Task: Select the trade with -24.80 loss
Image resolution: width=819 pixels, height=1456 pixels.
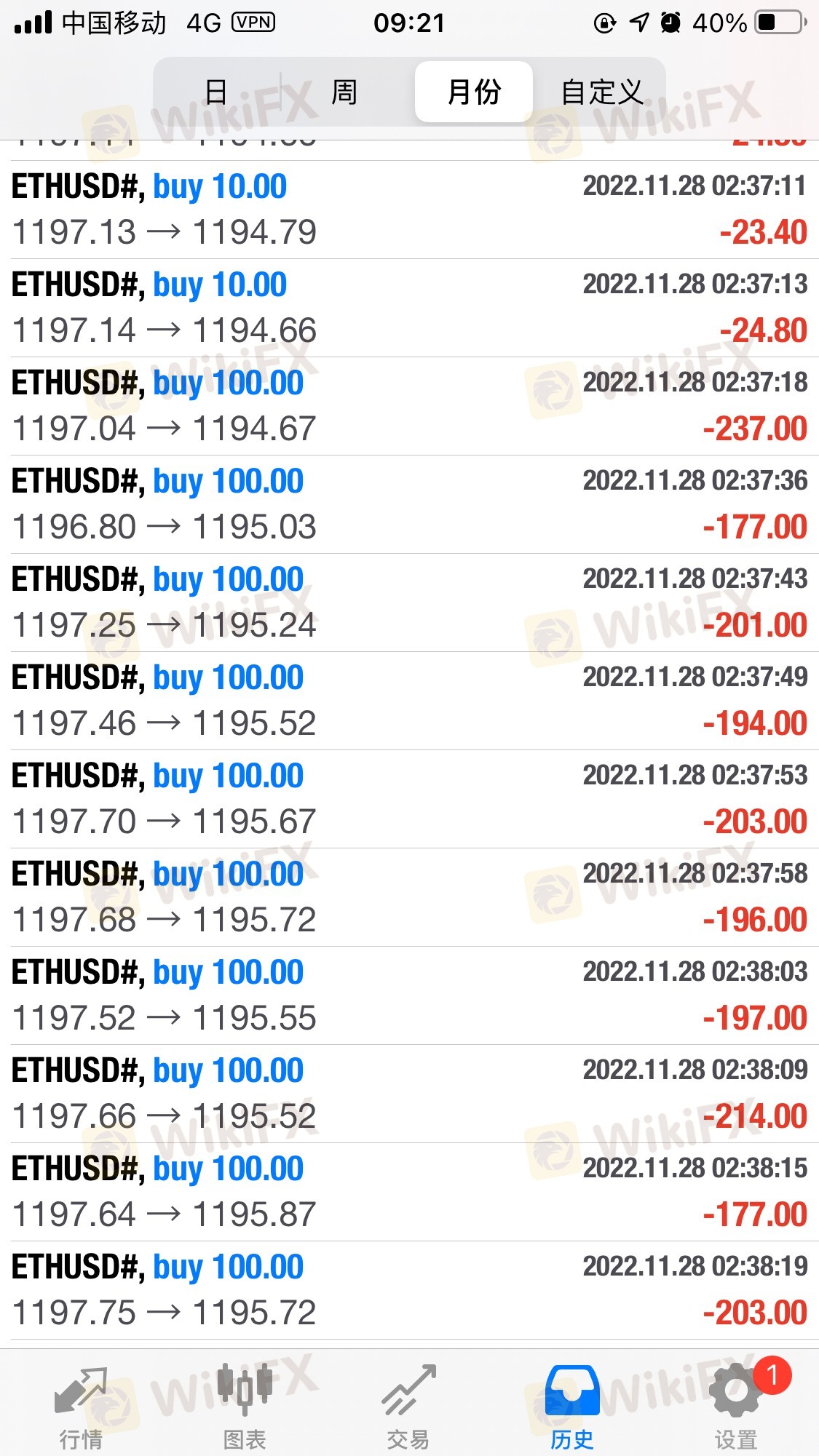Action: point(409,308)
